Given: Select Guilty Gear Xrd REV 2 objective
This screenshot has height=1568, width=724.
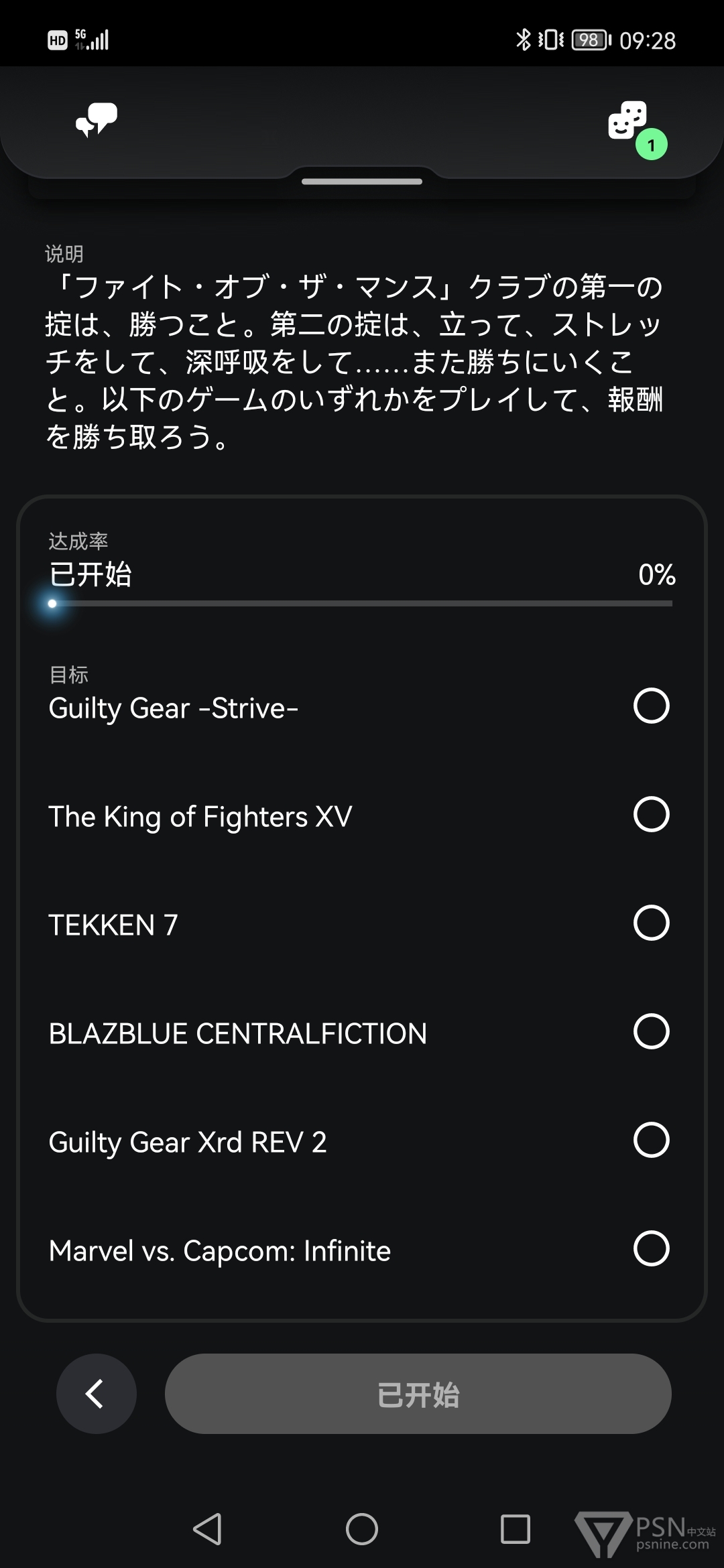Looking at the screenshot, I should [361, 1141].
